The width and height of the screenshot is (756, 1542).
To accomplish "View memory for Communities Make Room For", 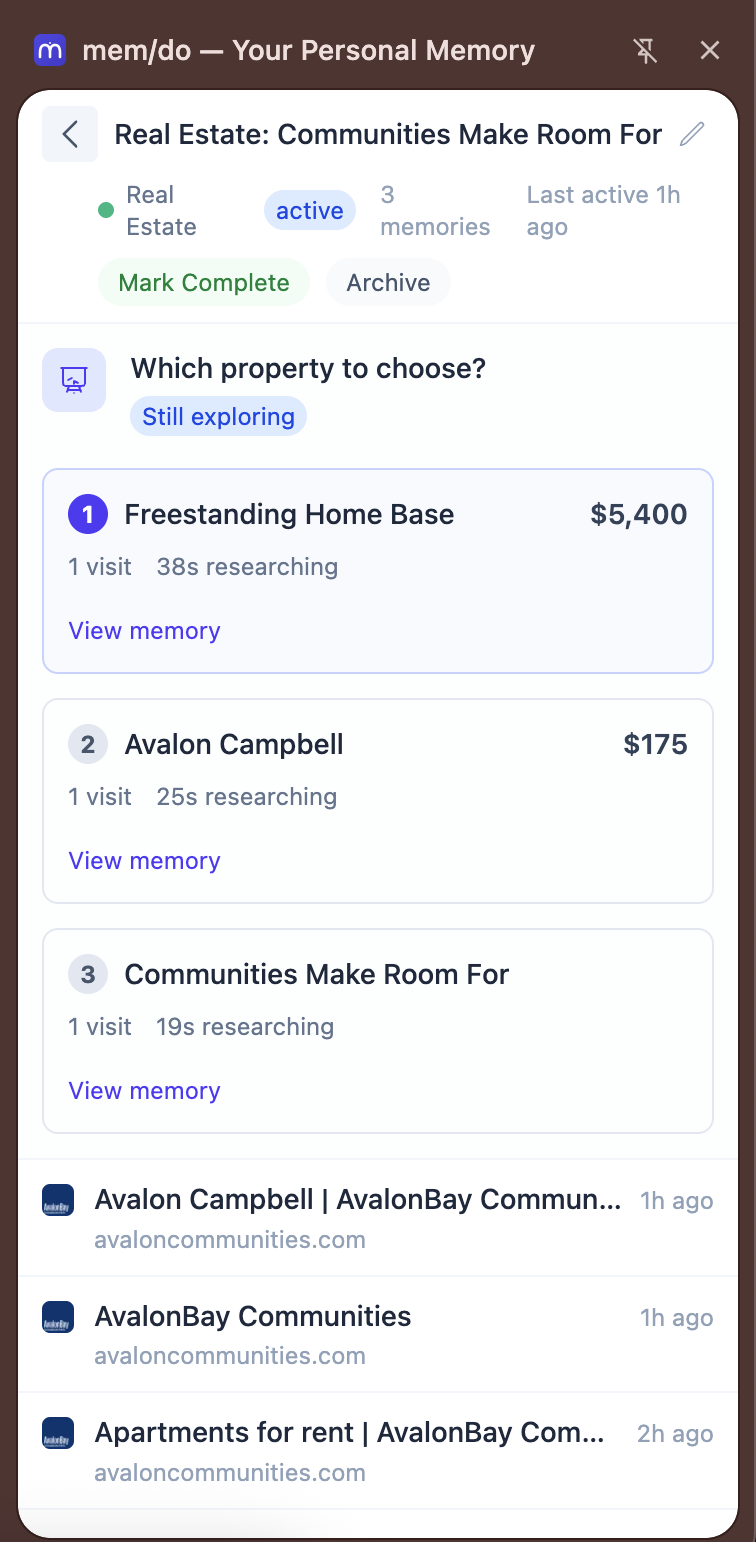I will pos(144,1091).
